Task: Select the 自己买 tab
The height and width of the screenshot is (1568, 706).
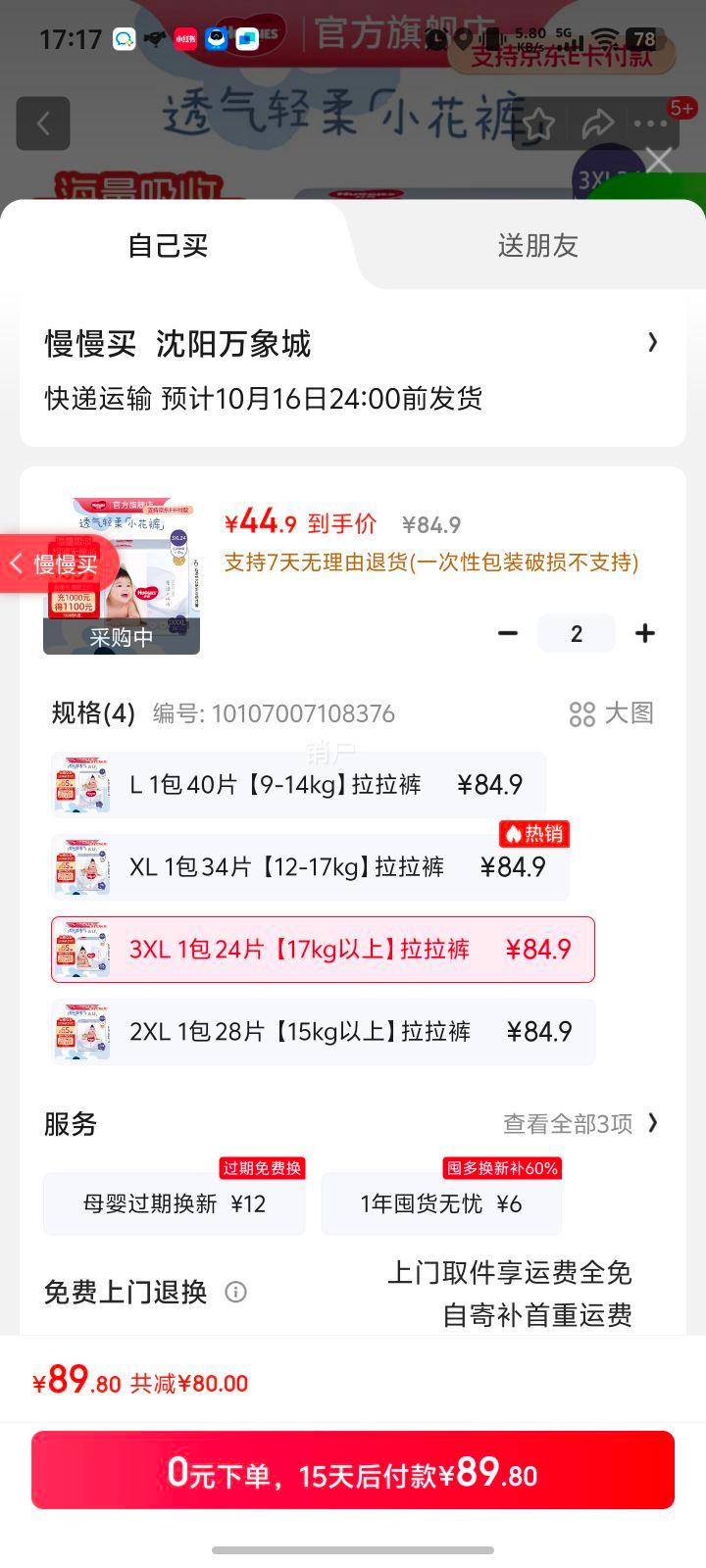Action: point(168,245)
